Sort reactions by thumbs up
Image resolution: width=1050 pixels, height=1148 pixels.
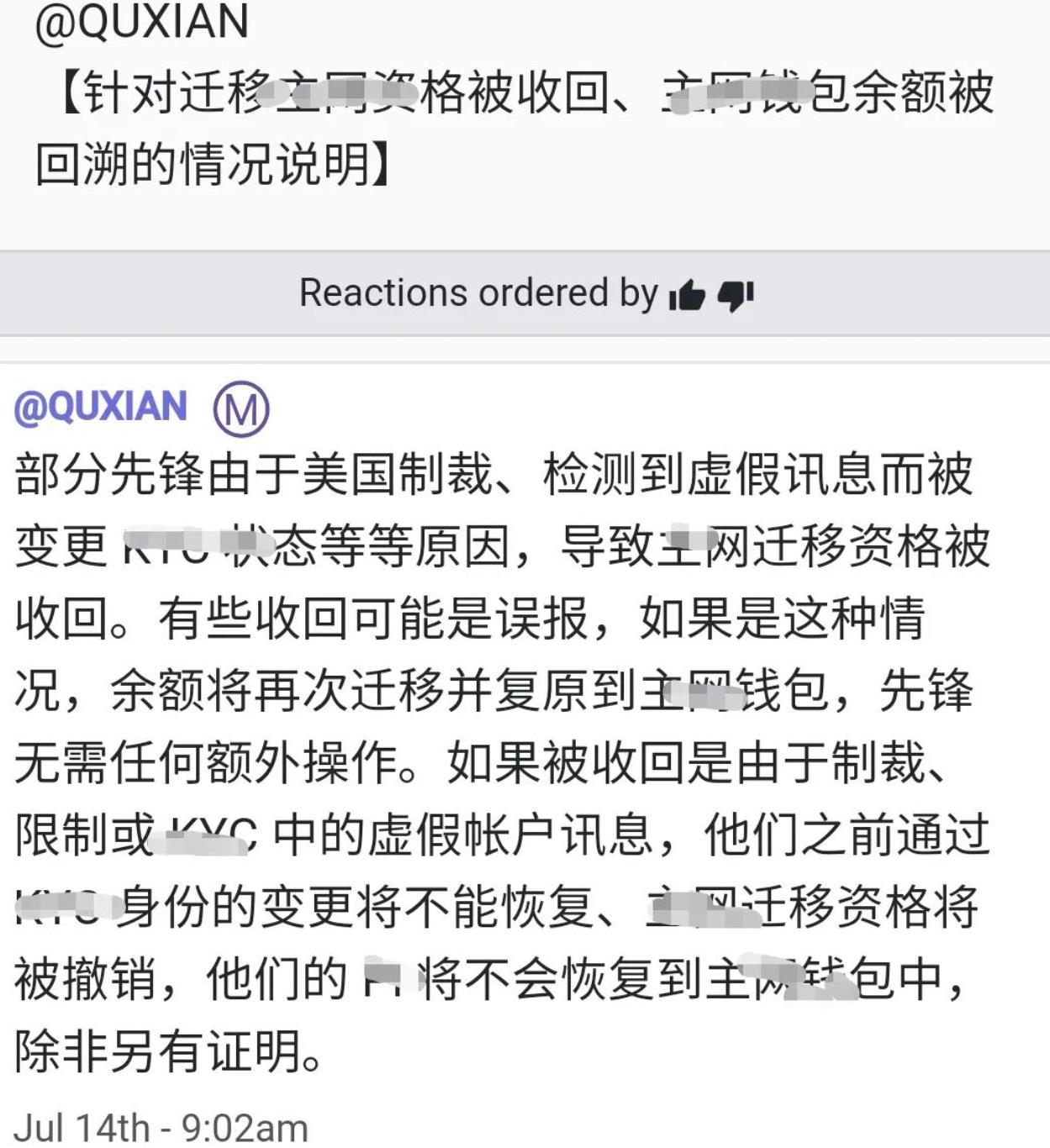point(687,295)
